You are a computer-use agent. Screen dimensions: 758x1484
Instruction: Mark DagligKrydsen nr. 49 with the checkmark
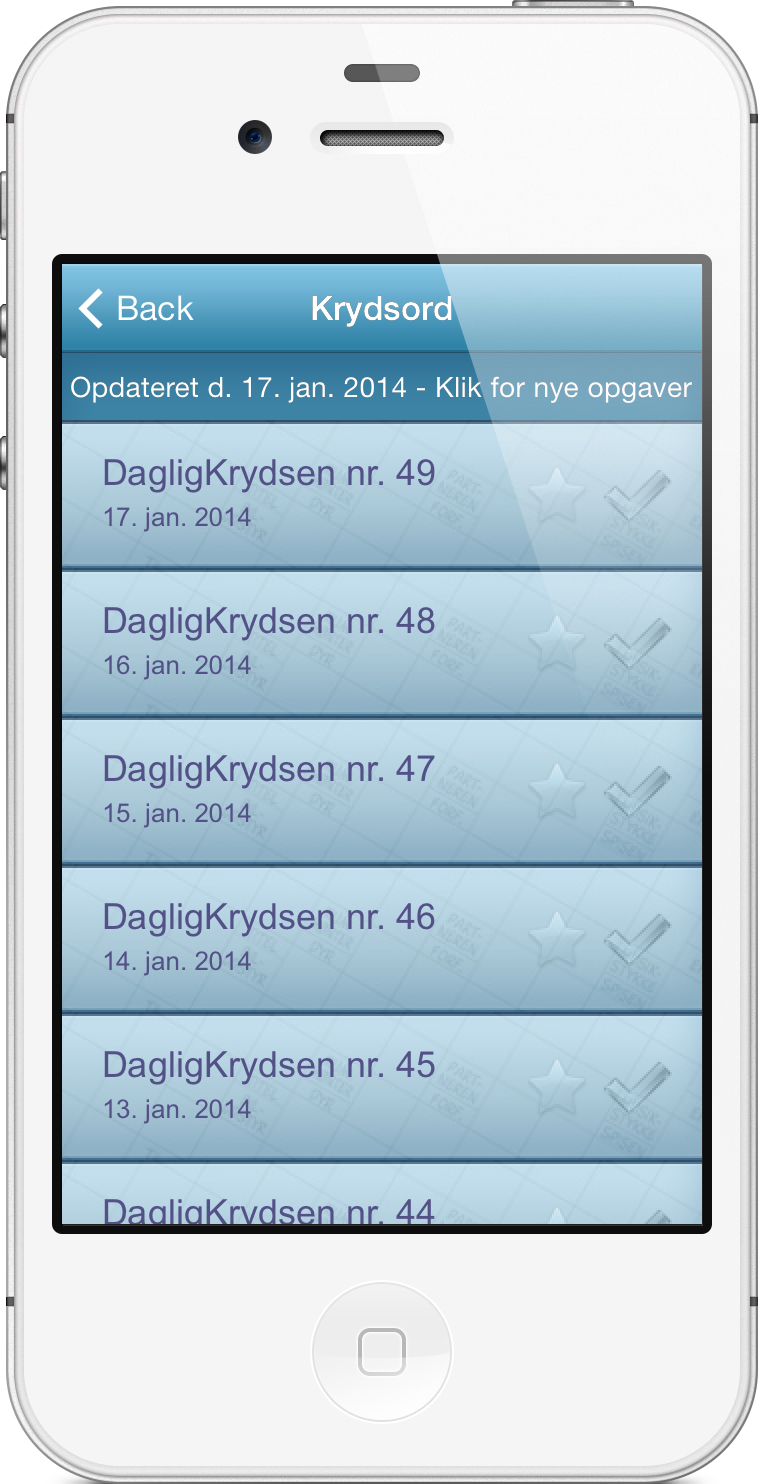pos(637,495)
